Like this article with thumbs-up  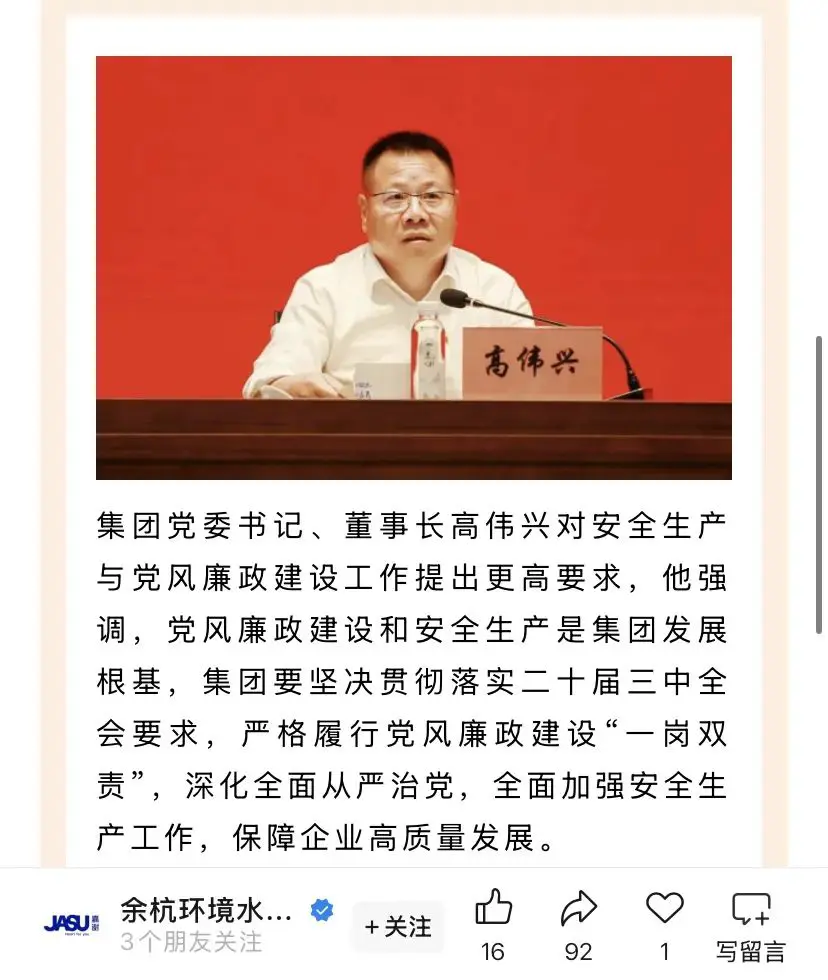pyautogui.click(x=493, y=909)
